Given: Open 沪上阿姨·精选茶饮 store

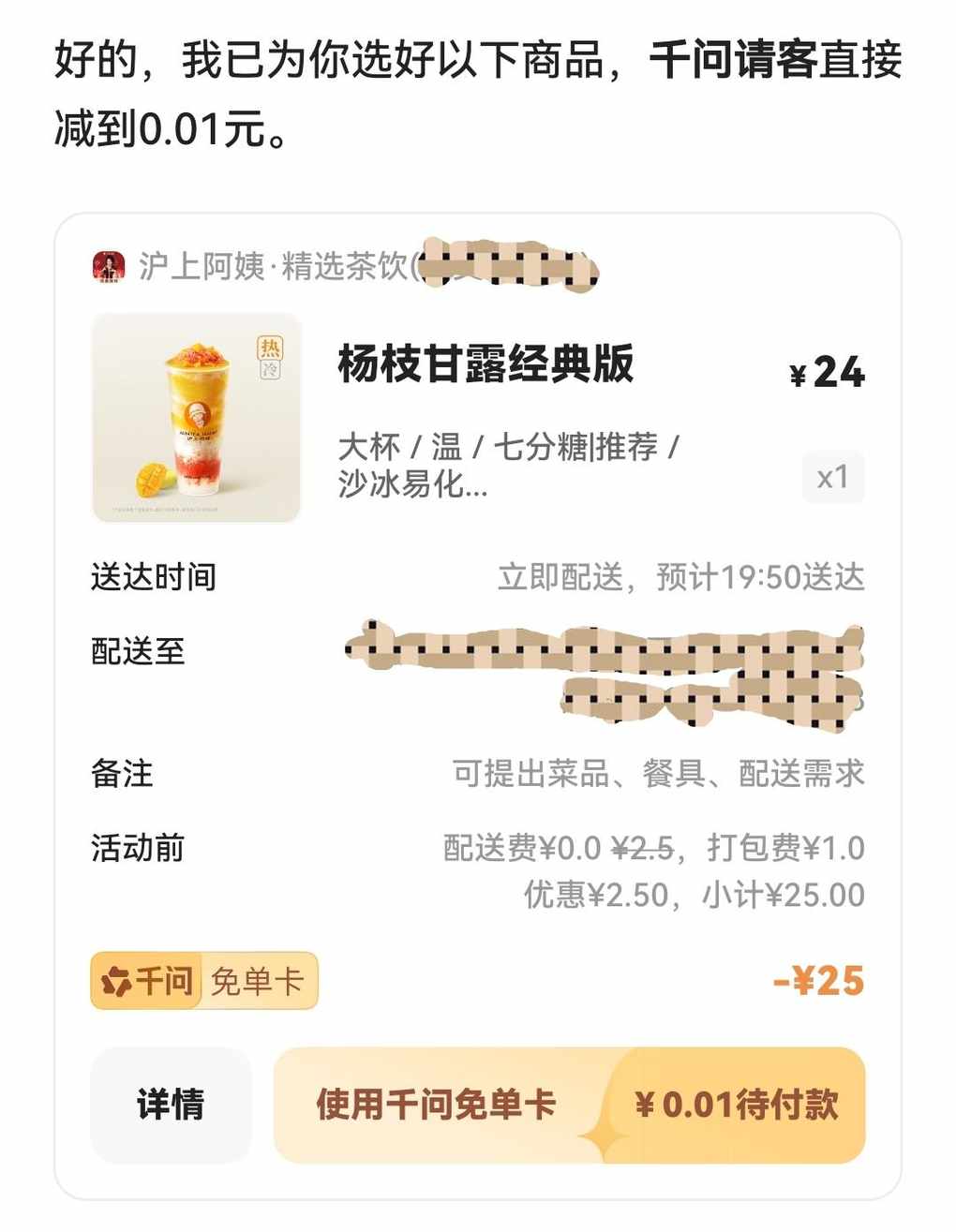Looking at the screenshot, I should coord(272,267).
